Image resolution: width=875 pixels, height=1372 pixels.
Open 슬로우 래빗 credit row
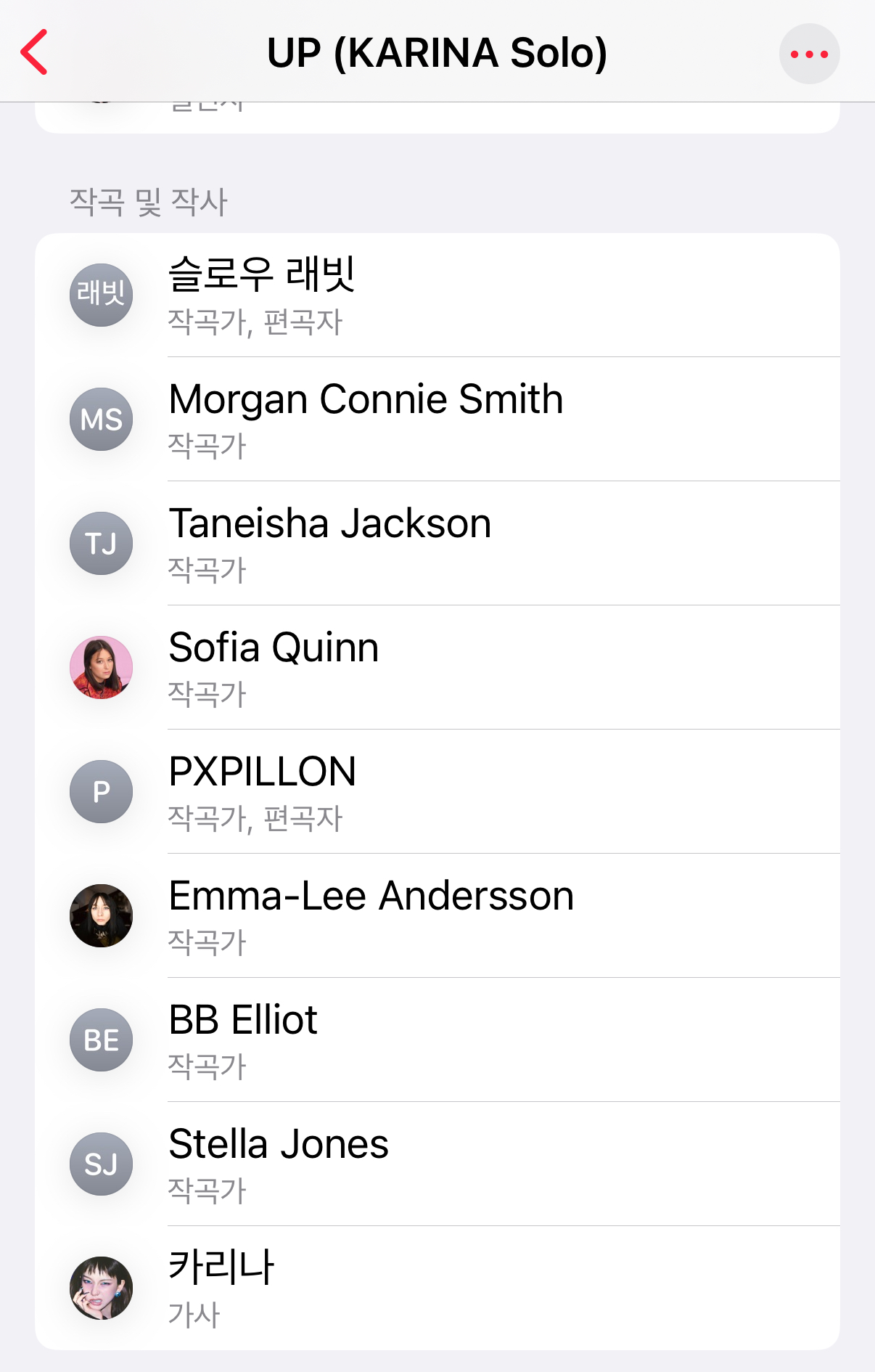click(x=437, y=295)
